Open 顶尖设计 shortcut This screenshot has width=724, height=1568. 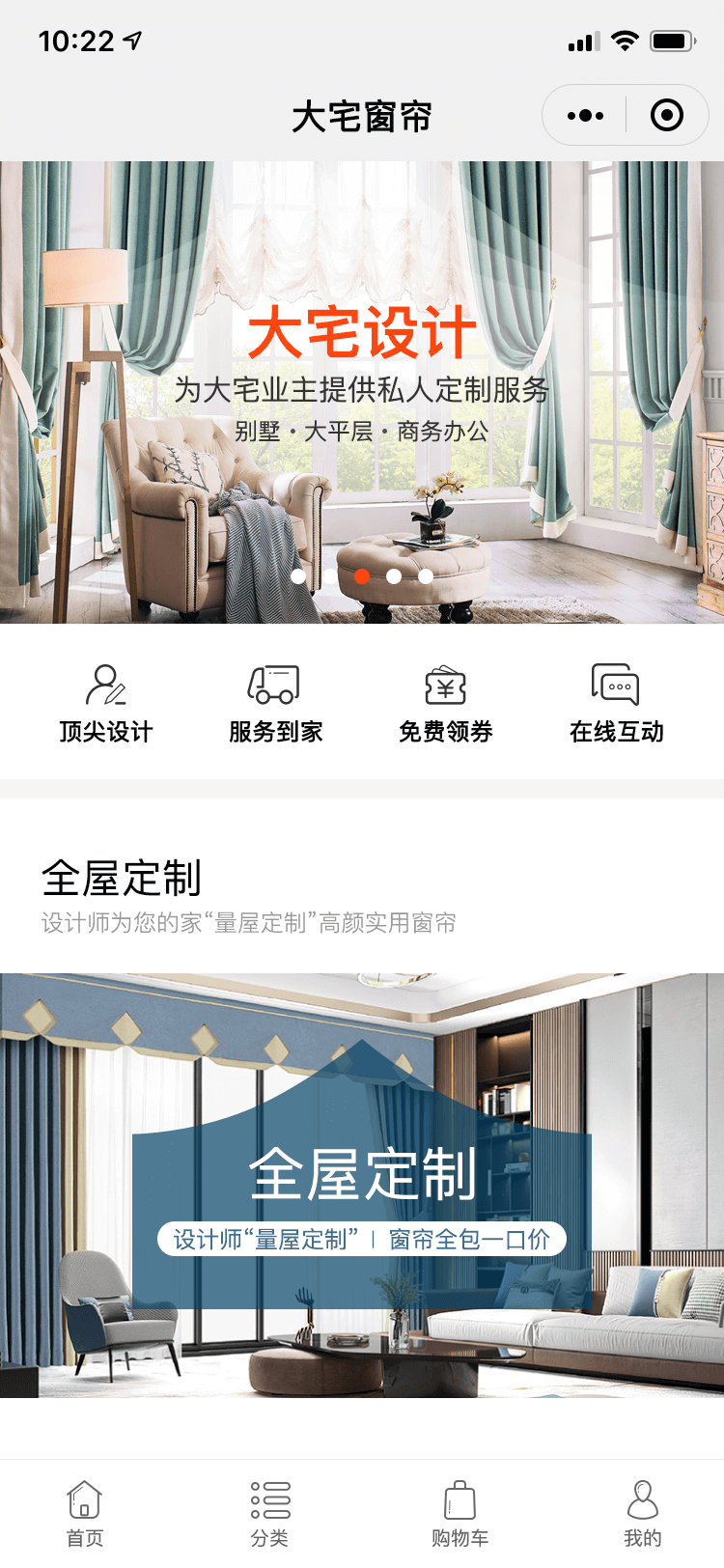106,703
